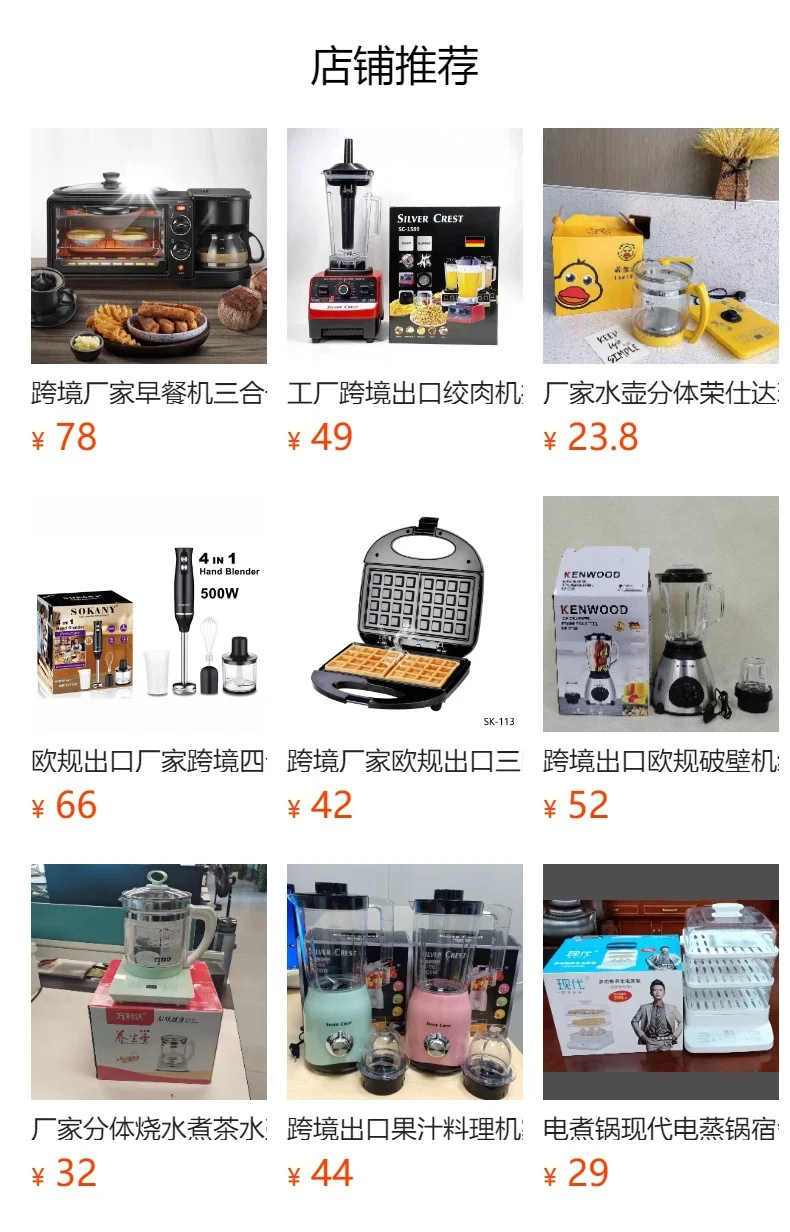Open the 跨境厂家早餐机三合一 product title link
This screenshot has height=1232, width=790.
click(150, 392)
